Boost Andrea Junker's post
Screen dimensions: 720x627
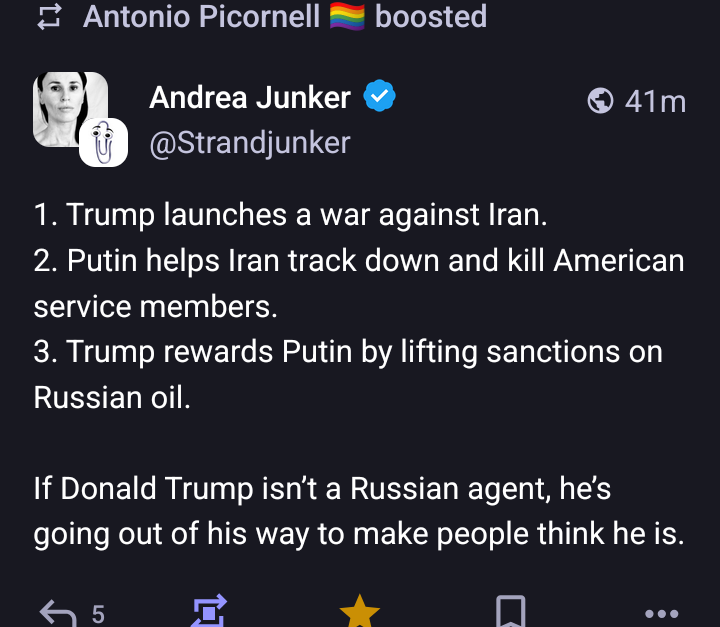coord(209,612)
